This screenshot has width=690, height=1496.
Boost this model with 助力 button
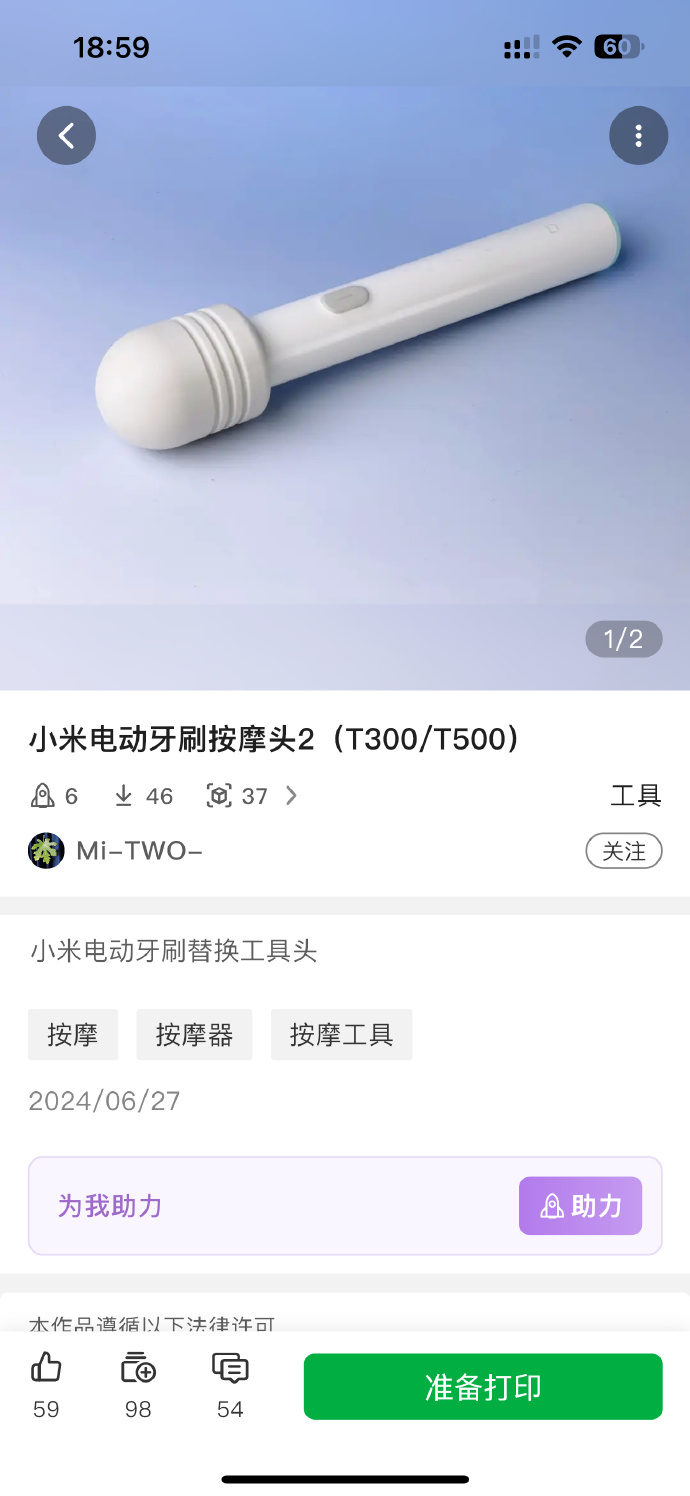click(x=580, y=1206)
